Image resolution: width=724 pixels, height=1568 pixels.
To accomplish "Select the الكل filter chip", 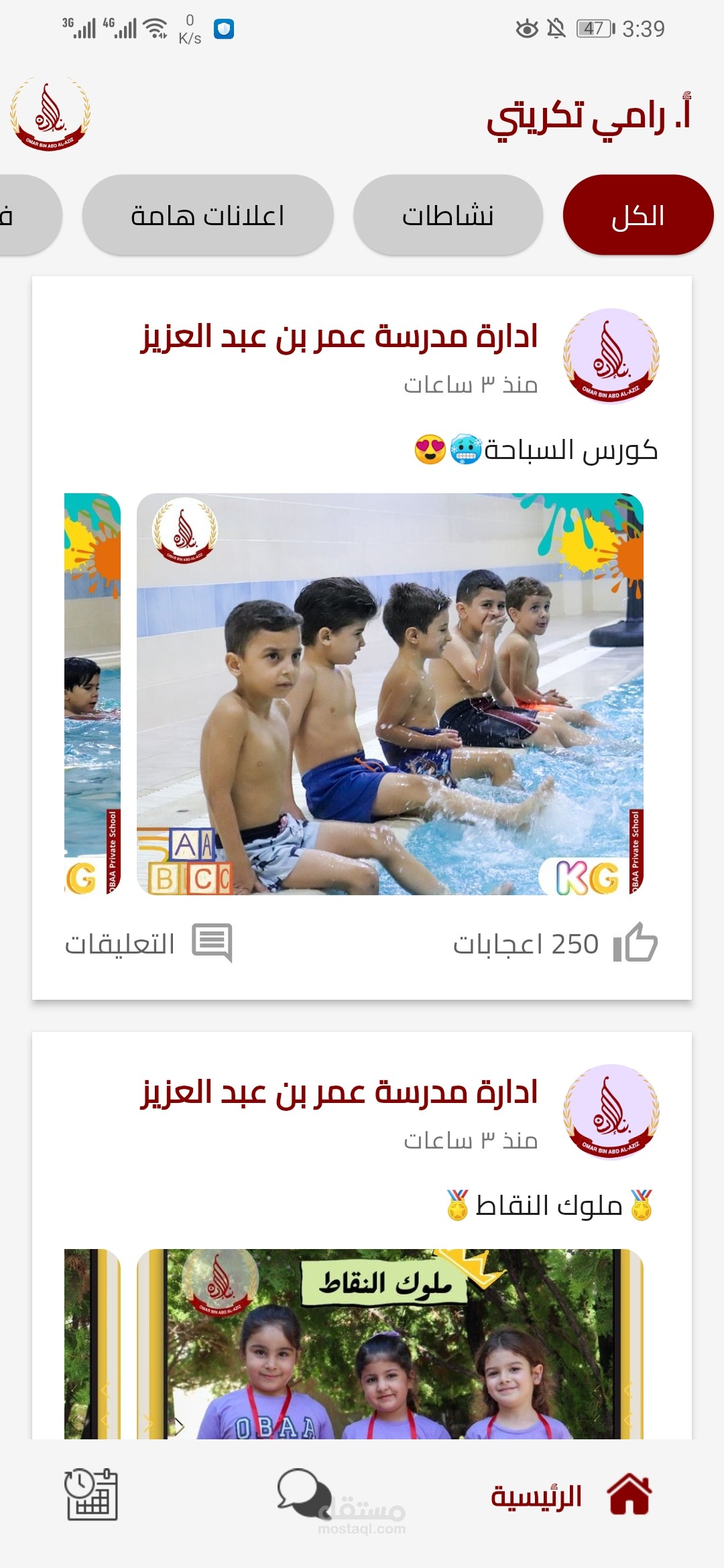I will (x=638, y=215).
